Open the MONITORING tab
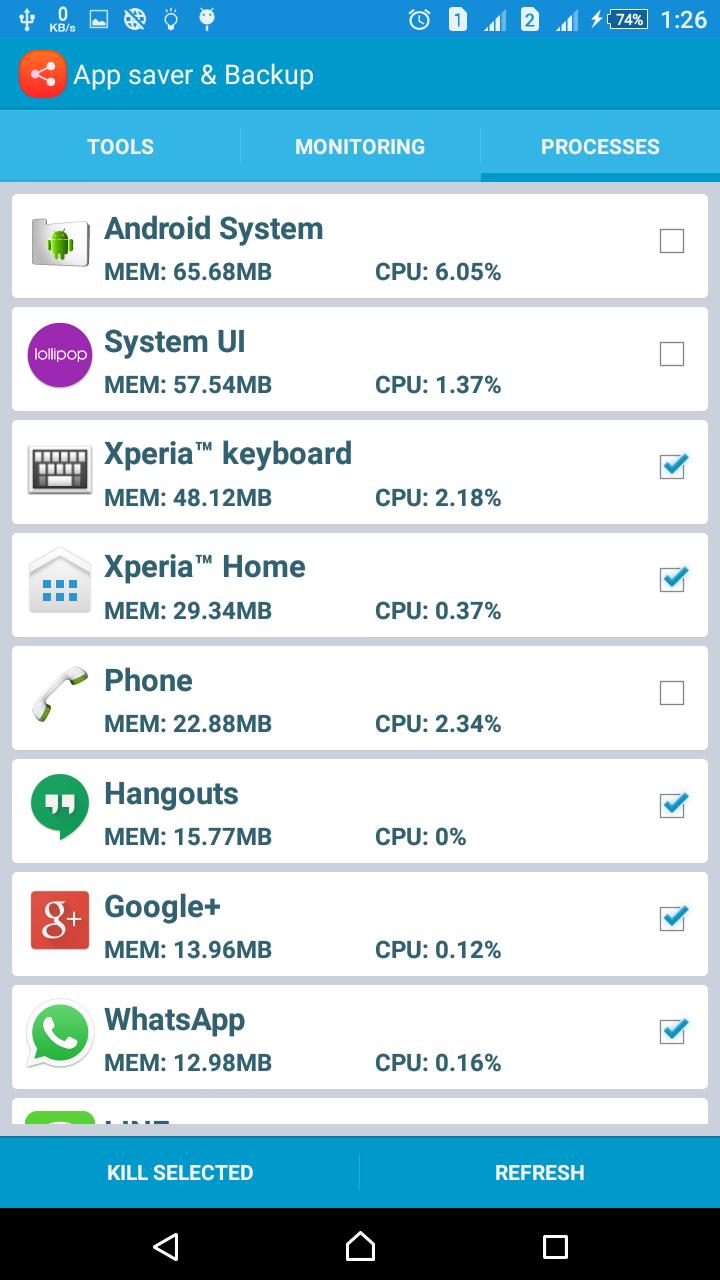720x1280 pixels. [360, 146]
